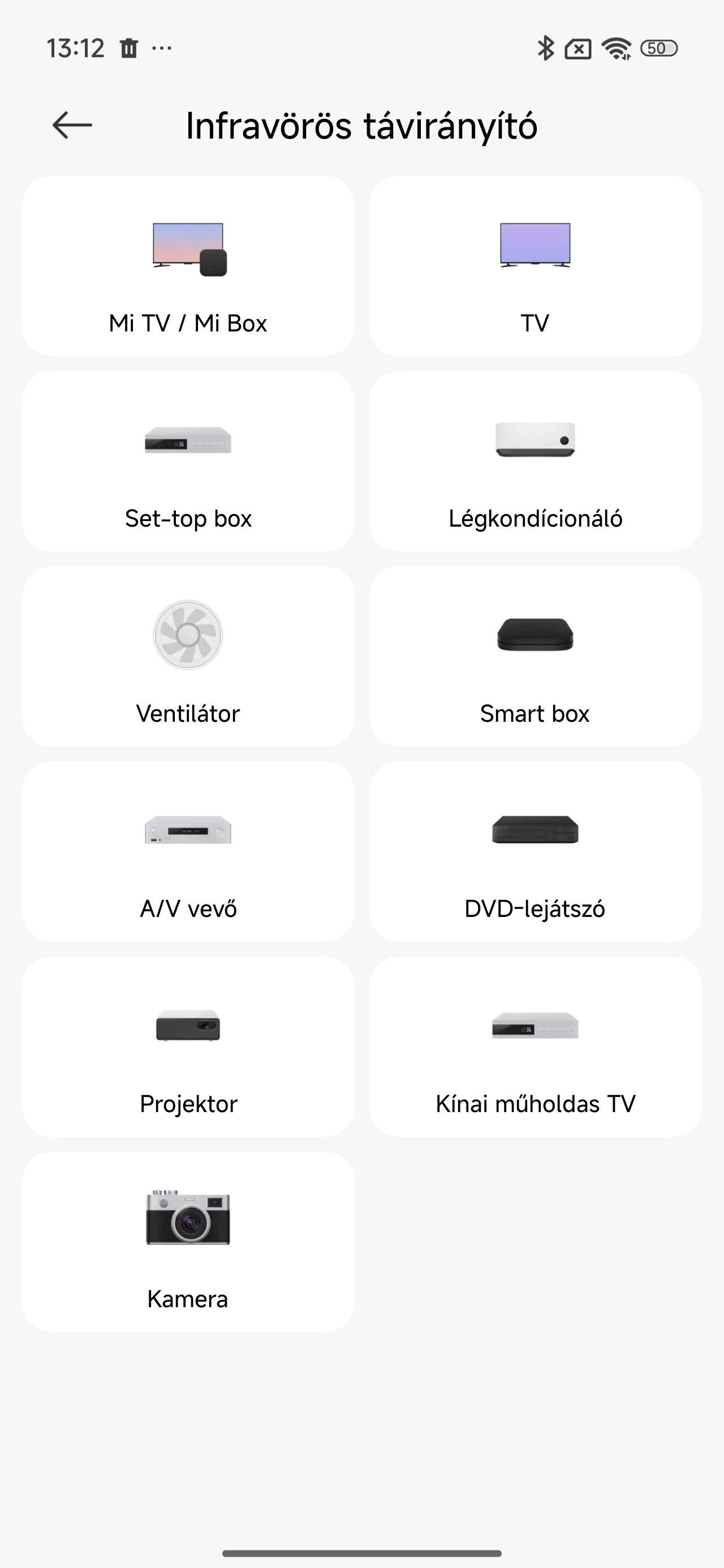Tap the Kamera card

188,1242
